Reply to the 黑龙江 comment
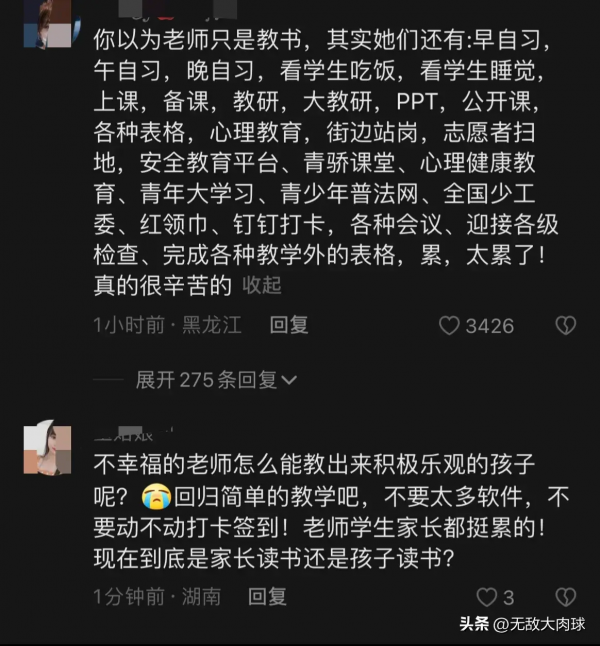Viewport: 600px width, 646px height. 289,325
